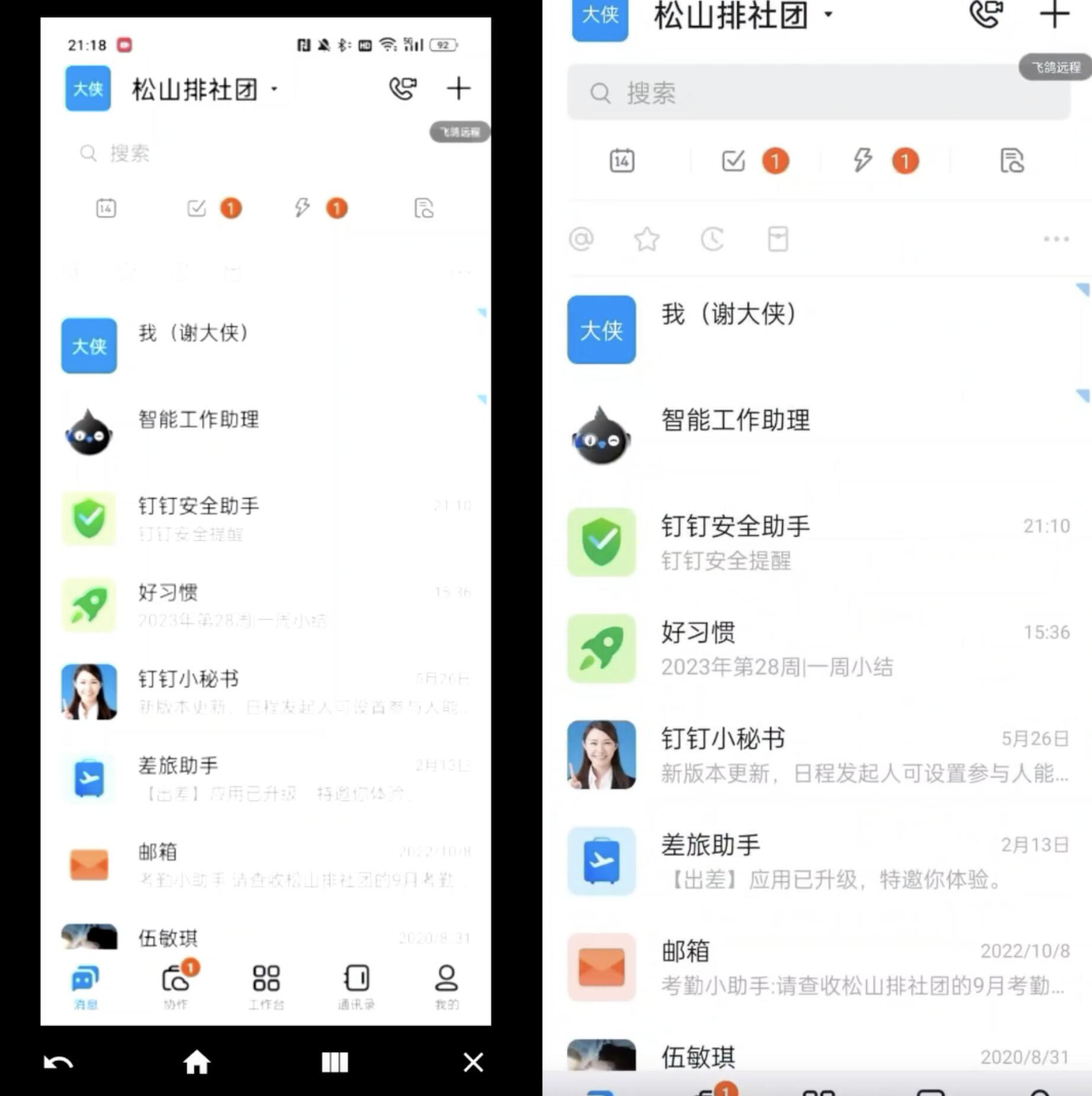The image size is (1092, 1096).
Task: Expand the 松山排社团 organization switcher
Action: (x=204, y=90)
